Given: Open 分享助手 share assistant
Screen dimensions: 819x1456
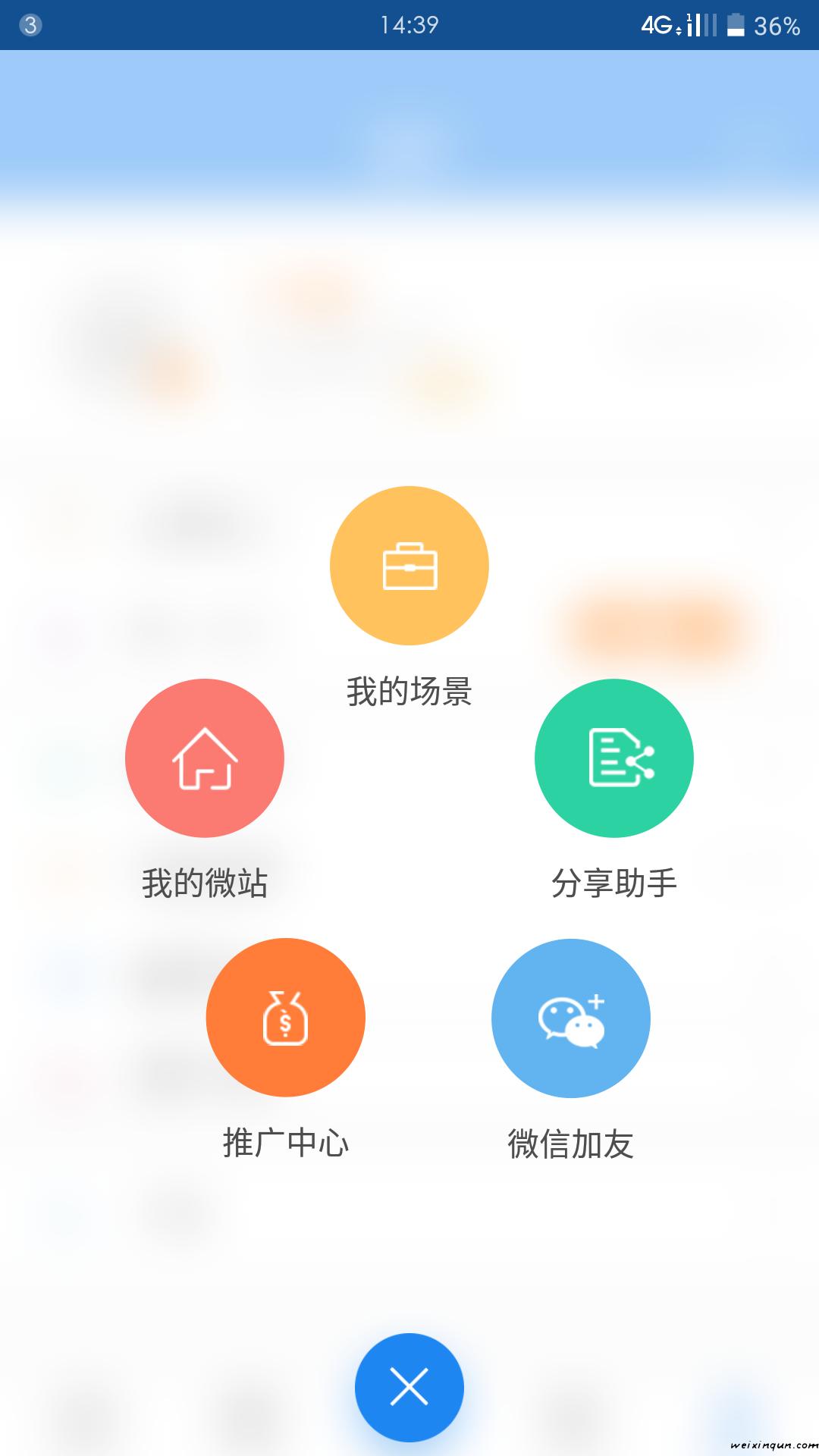Looking at the screenshot, I should pyautogui.click(x=614, y=758).
